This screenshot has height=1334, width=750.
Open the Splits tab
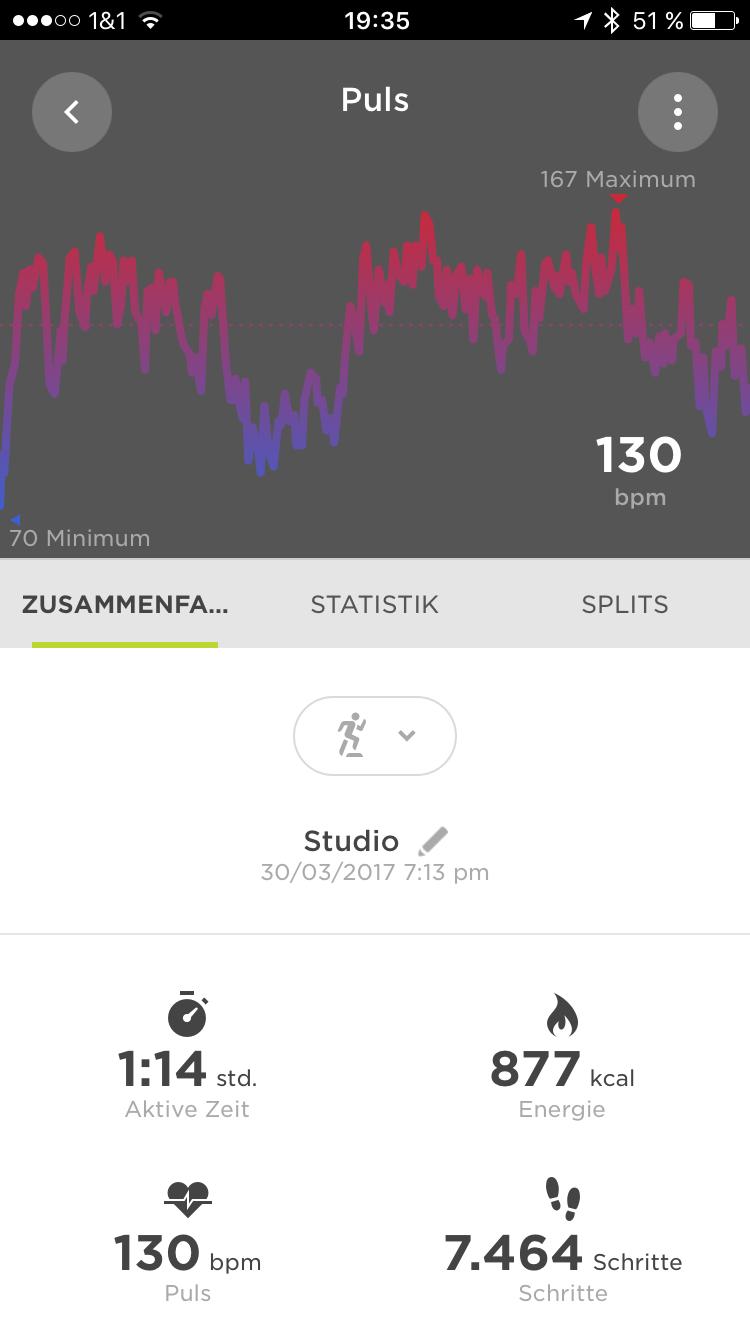[x=625, y=604]
